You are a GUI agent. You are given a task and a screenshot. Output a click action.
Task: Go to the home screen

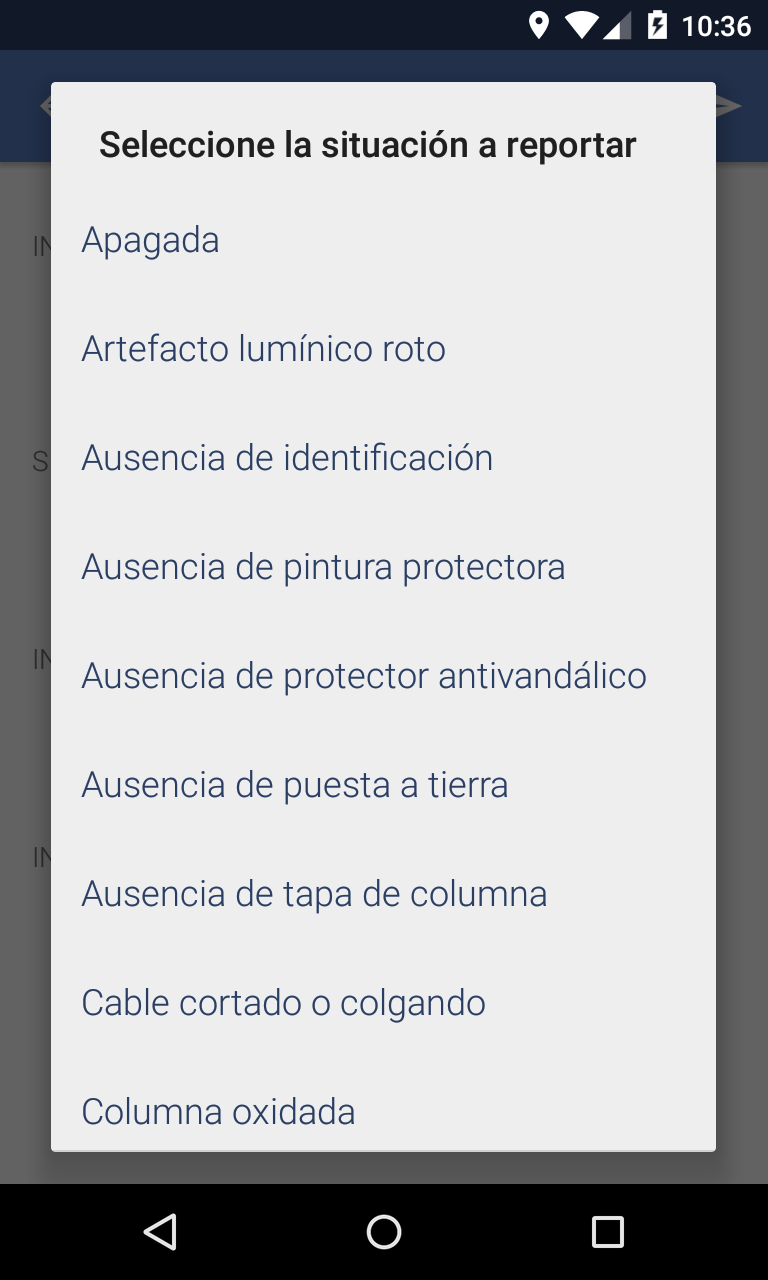pos(384,1232)
